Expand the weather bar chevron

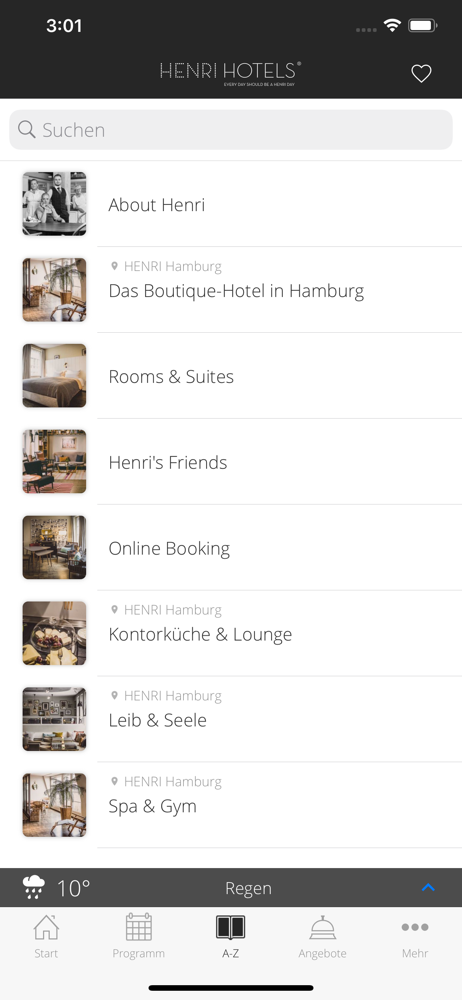(428, 888)
